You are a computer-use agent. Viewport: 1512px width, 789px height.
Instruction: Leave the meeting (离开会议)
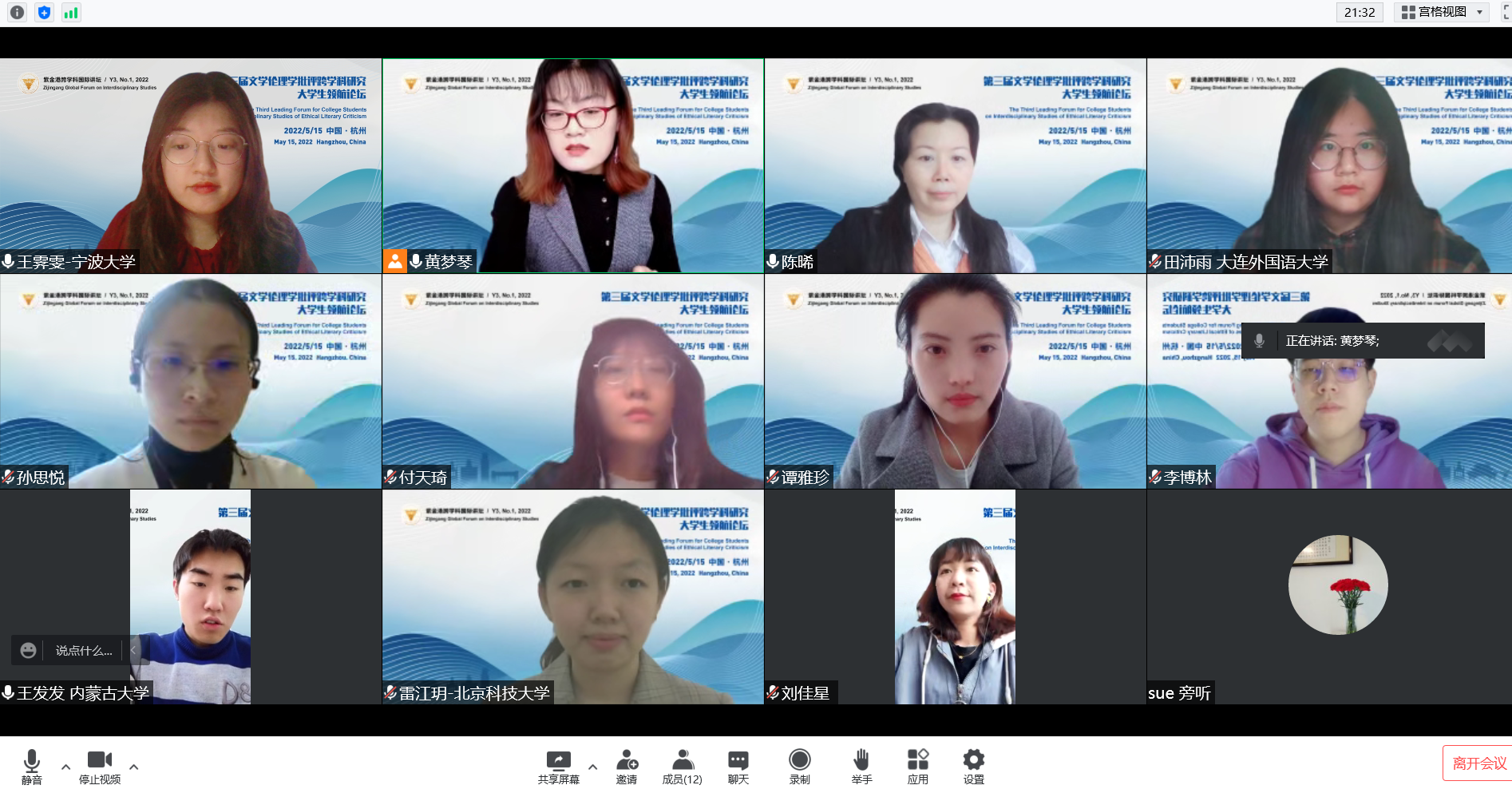click(1478, 763)
